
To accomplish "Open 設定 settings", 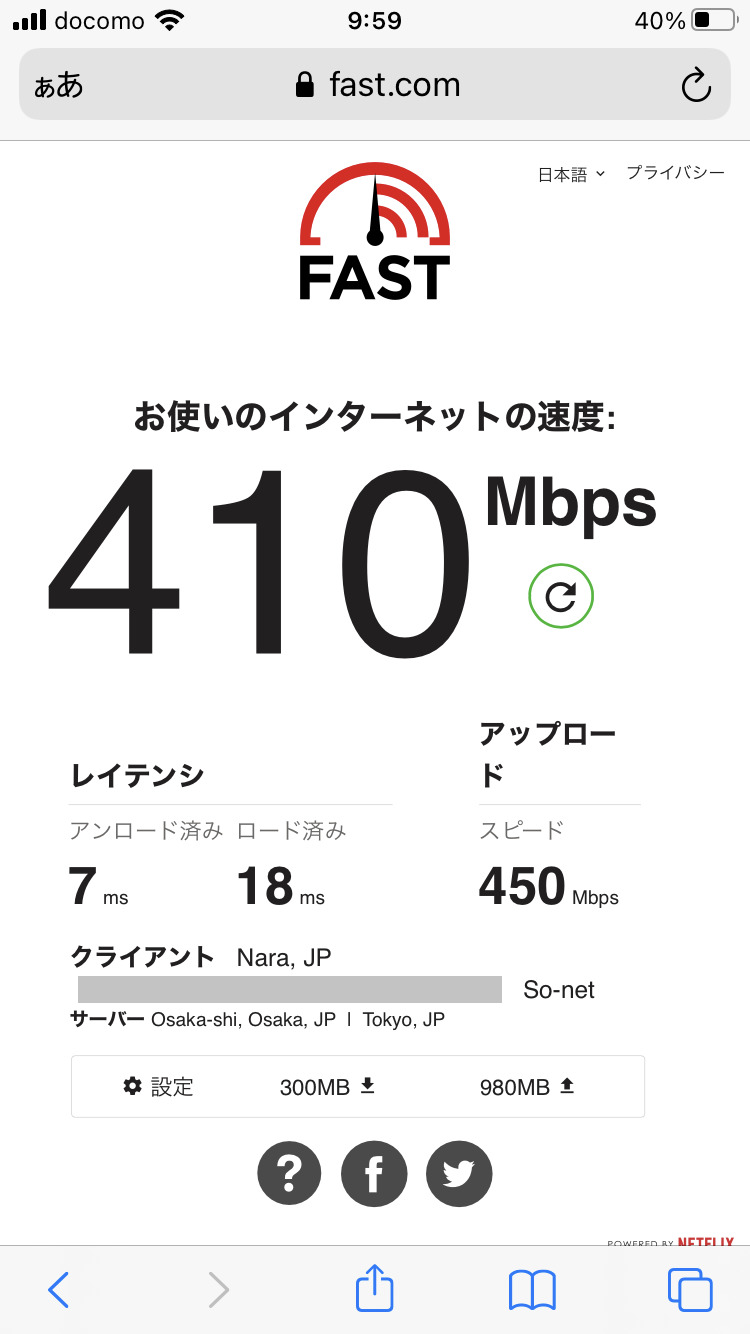I will [x=158, y=1086].
